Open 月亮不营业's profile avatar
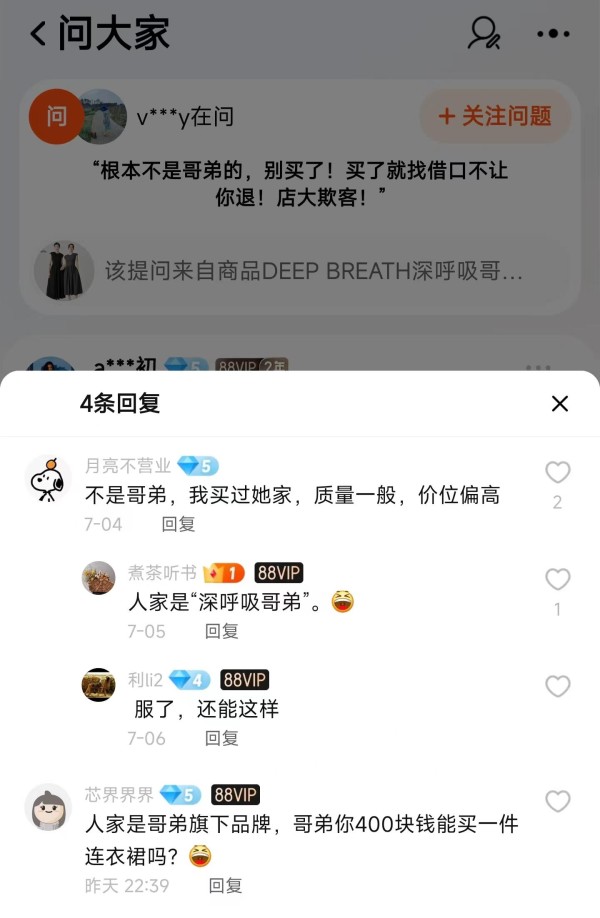The width and height of the screenshot is (600, 918). tap(48, 477)
